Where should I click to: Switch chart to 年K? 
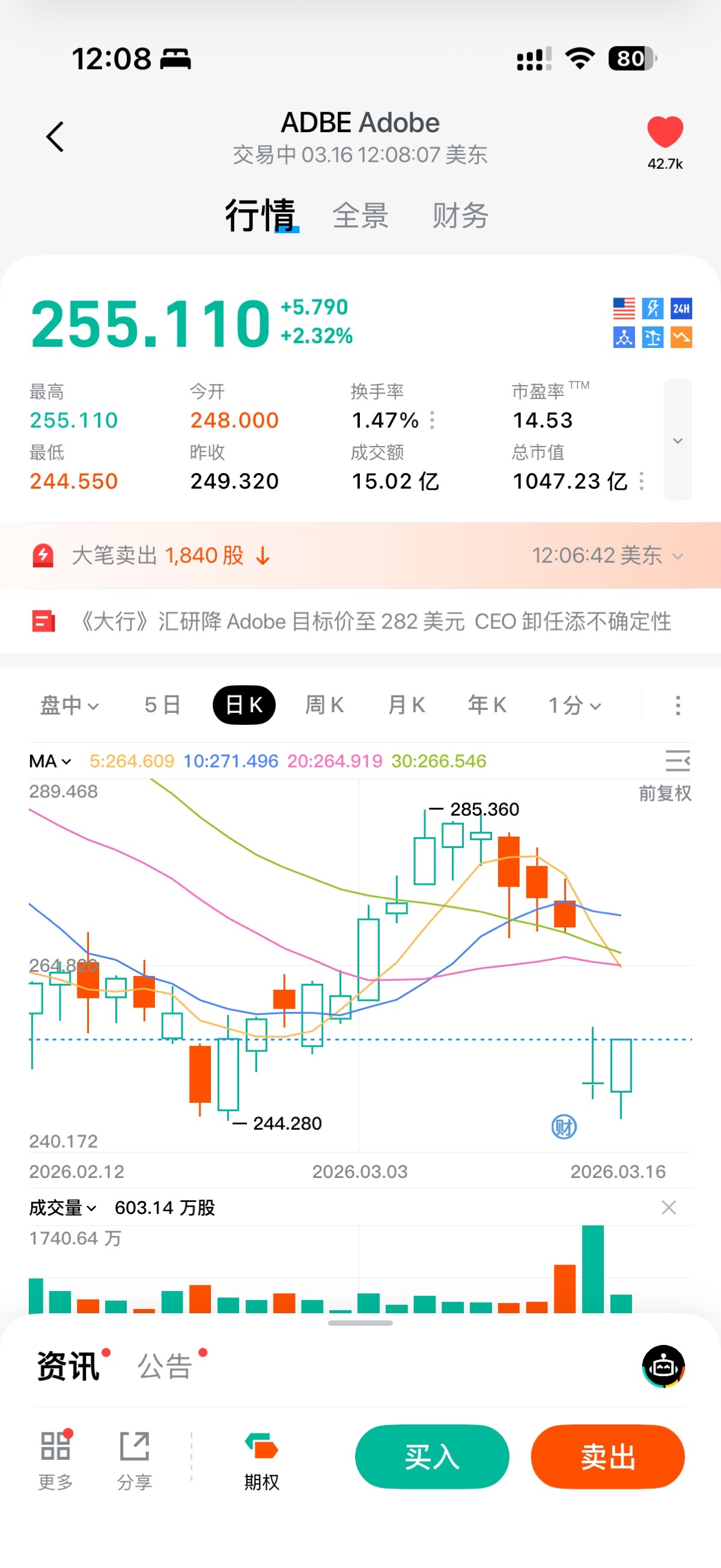pos(487,705)
